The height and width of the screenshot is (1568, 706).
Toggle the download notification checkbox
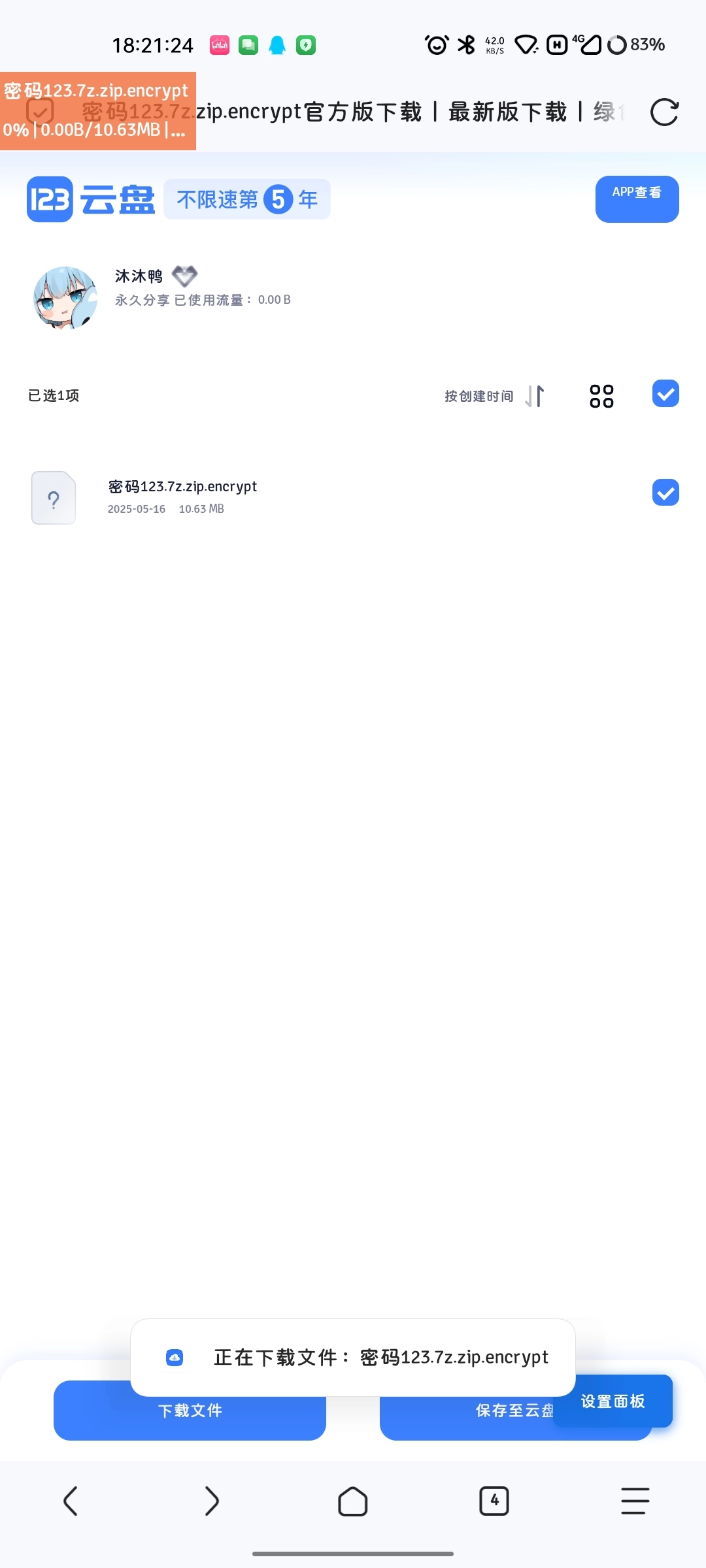(39, 110)
